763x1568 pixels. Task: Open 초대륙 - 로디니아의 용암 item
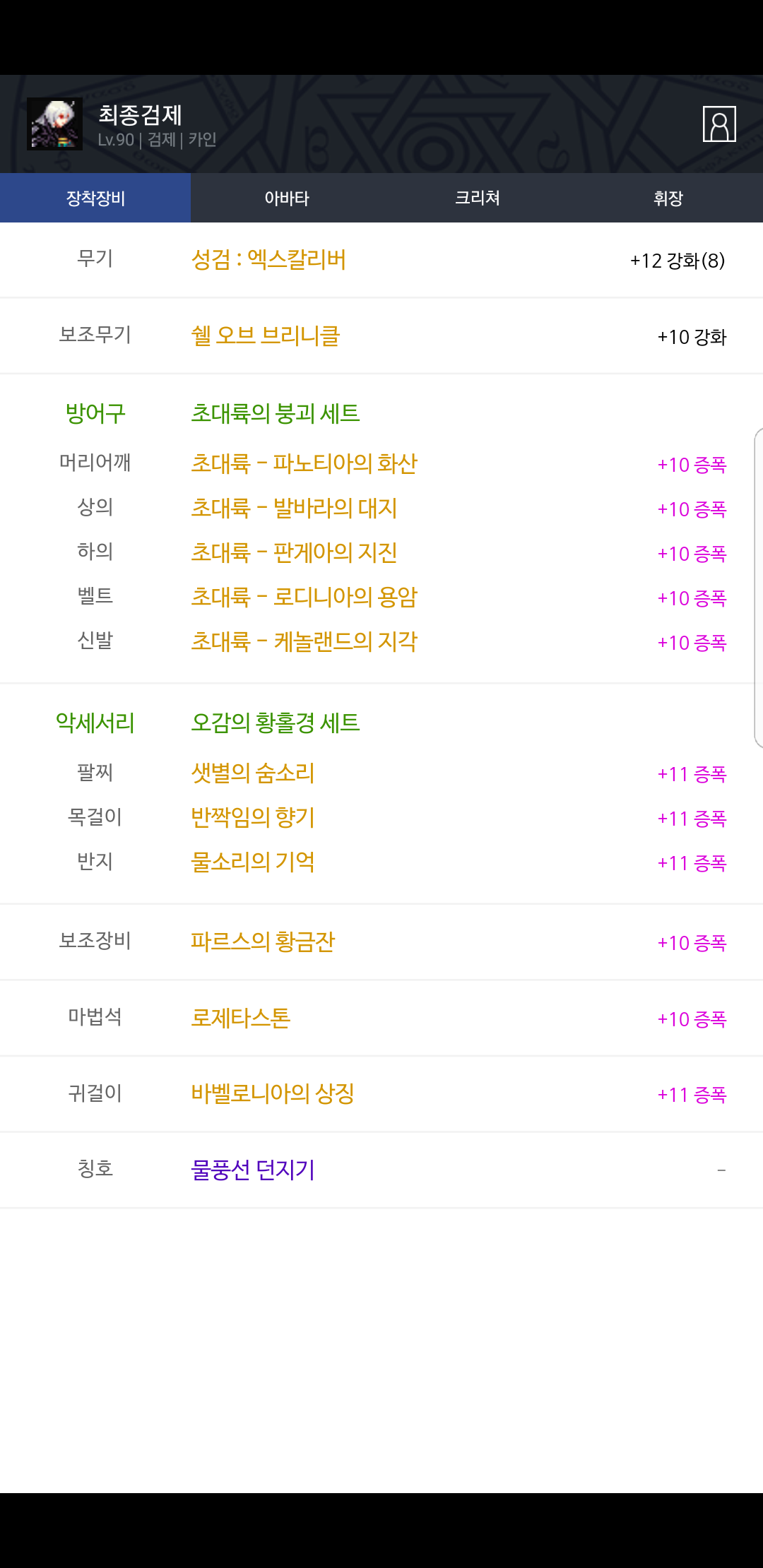coord(304,598)
